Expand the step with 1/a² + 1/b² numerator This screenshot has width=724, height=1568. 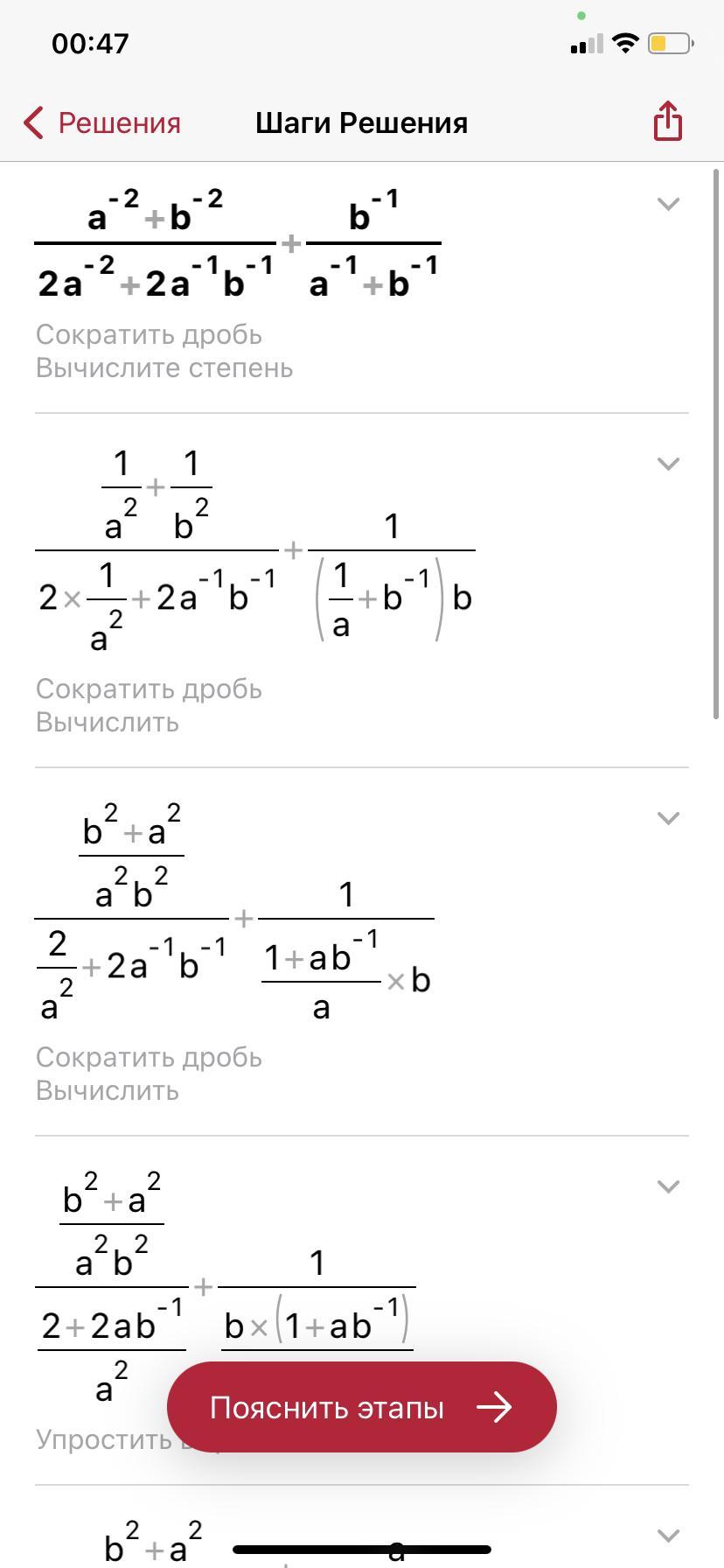click(x=668, y=464)
